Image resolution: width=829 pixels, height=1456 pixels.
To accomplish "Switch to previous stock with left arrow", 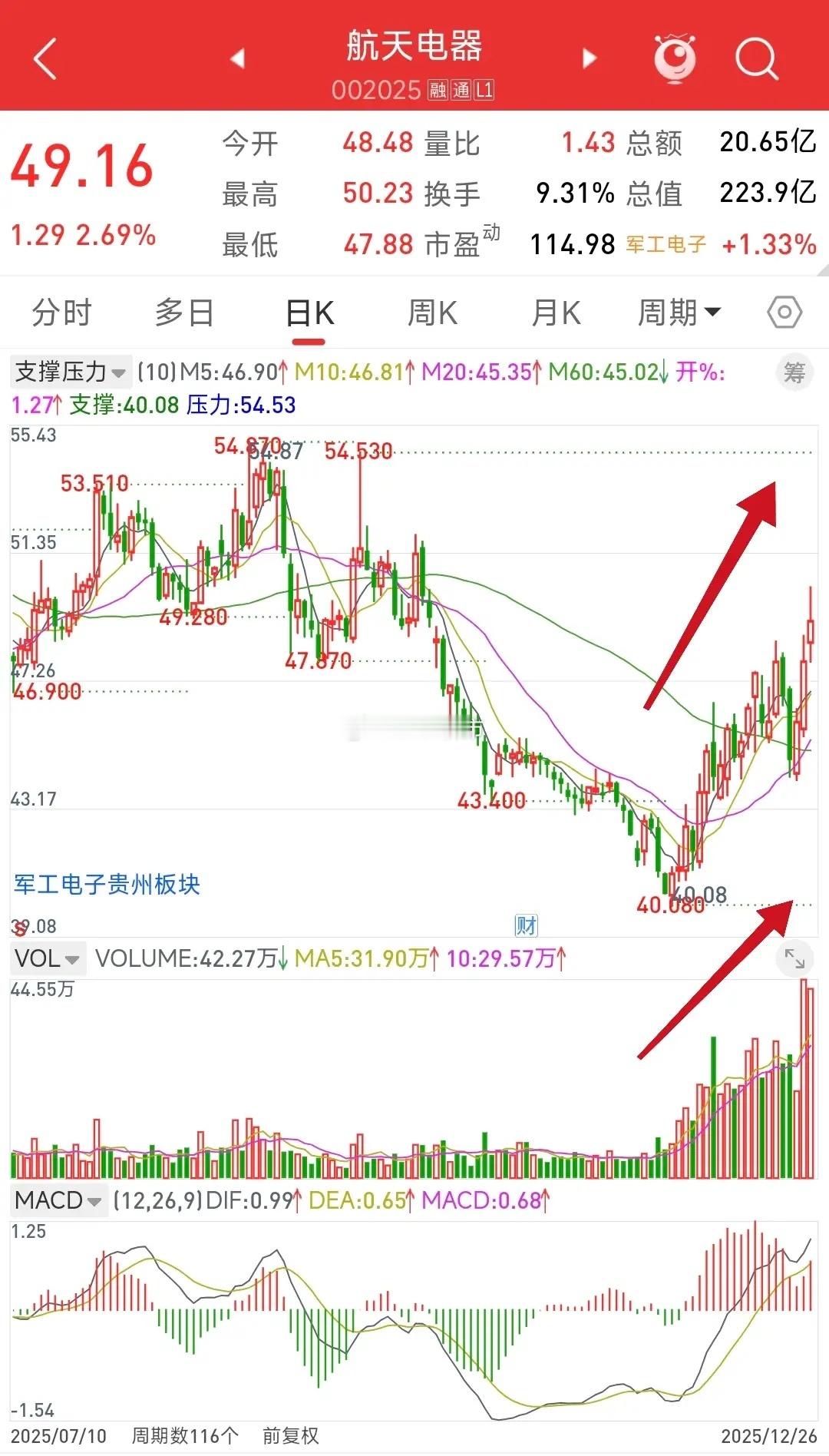I will pos(238,58).
